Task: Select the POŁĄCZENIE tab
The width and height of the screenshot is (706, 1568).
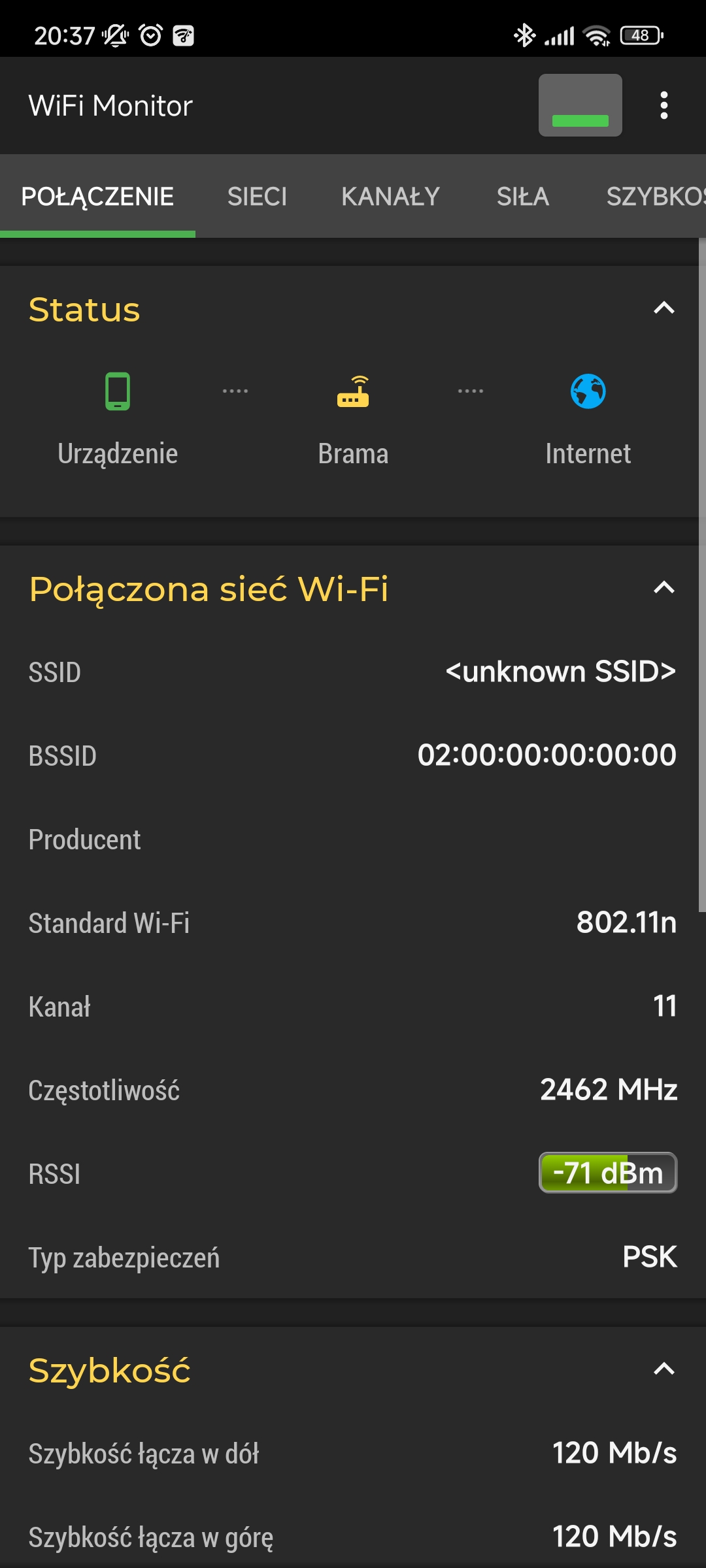Action: [97, 197]
